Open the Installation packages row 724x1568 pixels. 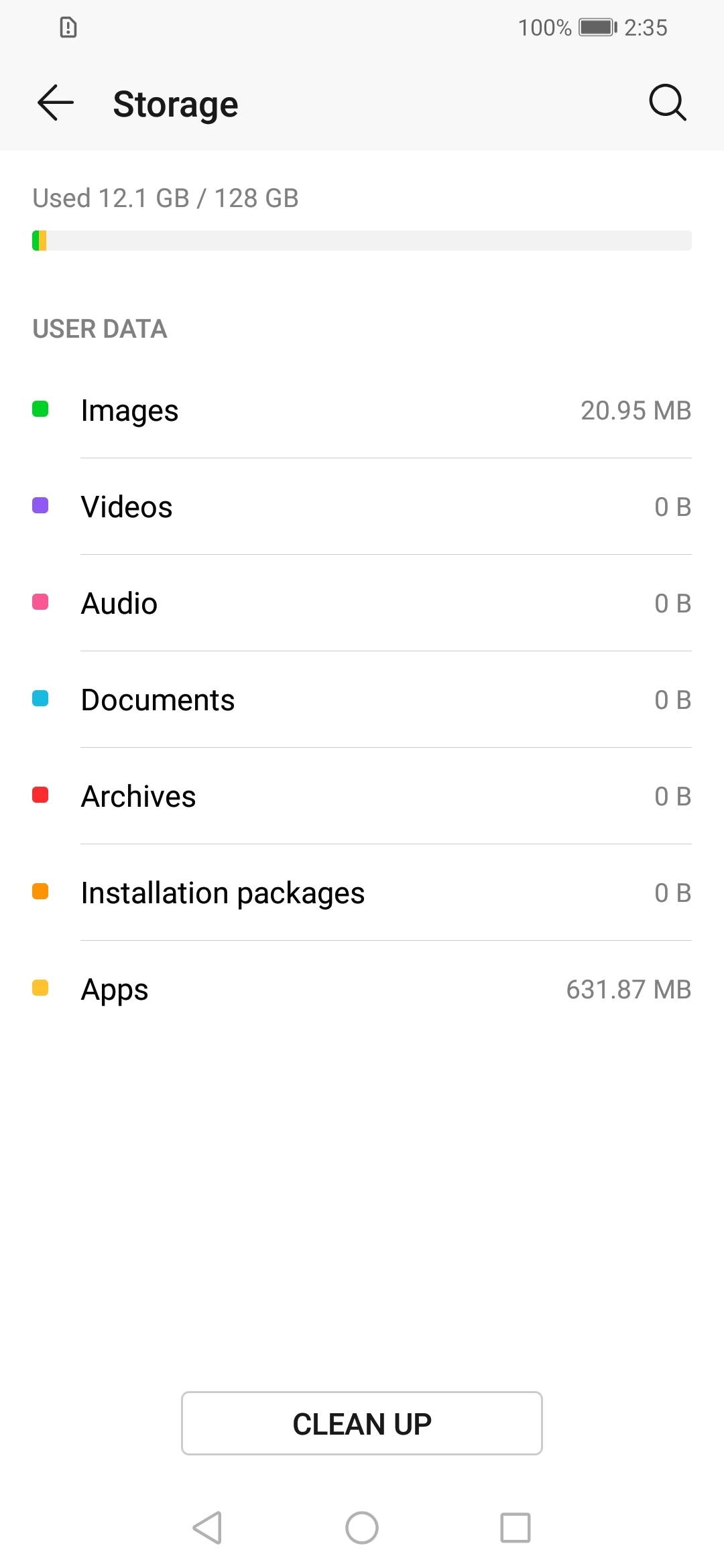click(362, 893)
